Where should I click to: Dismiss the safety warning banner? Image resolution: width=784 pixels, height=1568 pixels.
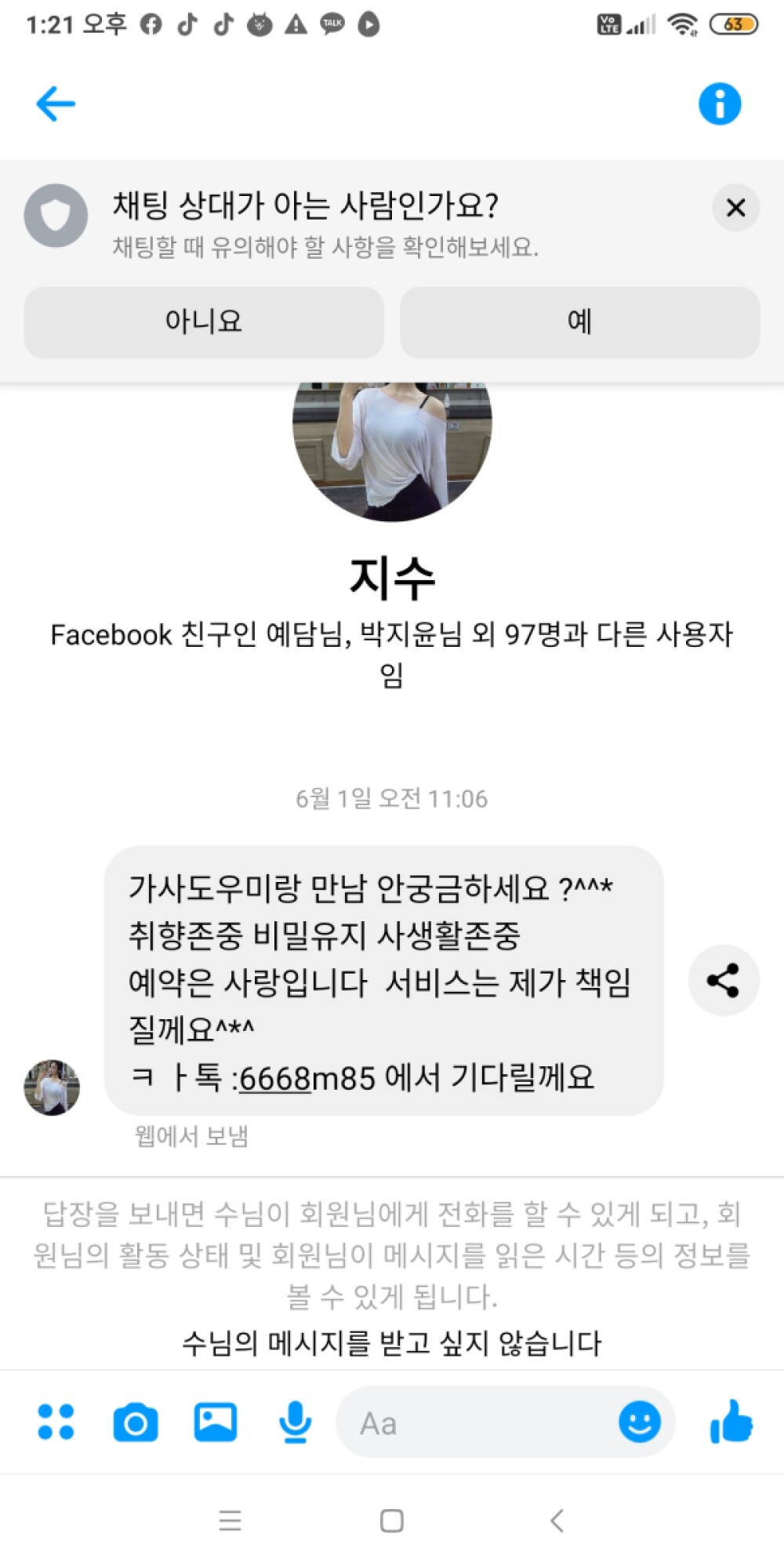pyautogui.click(x=735, y=209)
